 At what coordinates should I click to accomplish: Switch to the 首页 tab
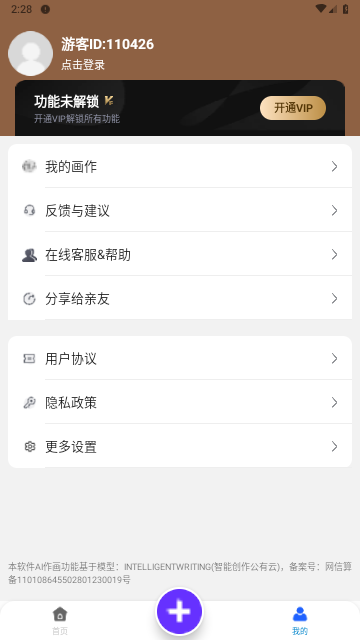[60, 621]
